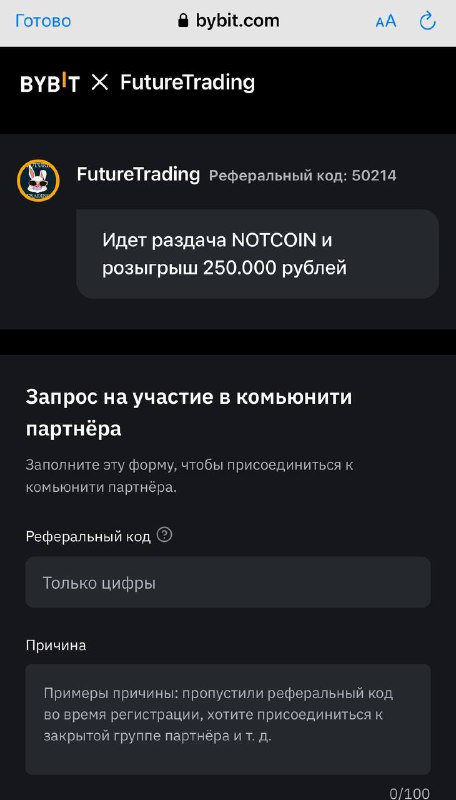
Task: Reload the bybit.com page
Action: tap(427, 21)
